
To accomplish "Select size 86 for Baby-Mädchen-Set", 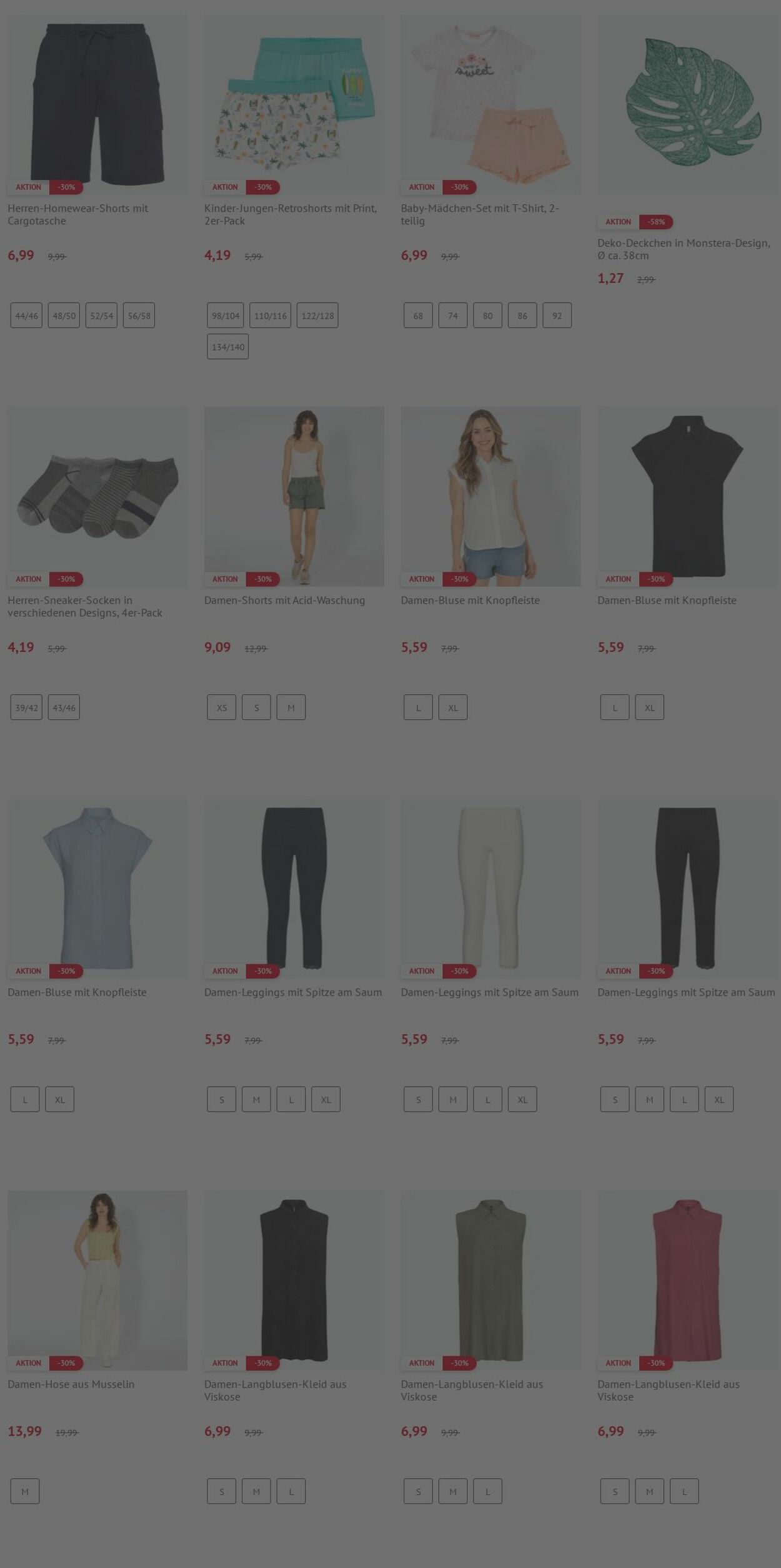I will [522, 316].
